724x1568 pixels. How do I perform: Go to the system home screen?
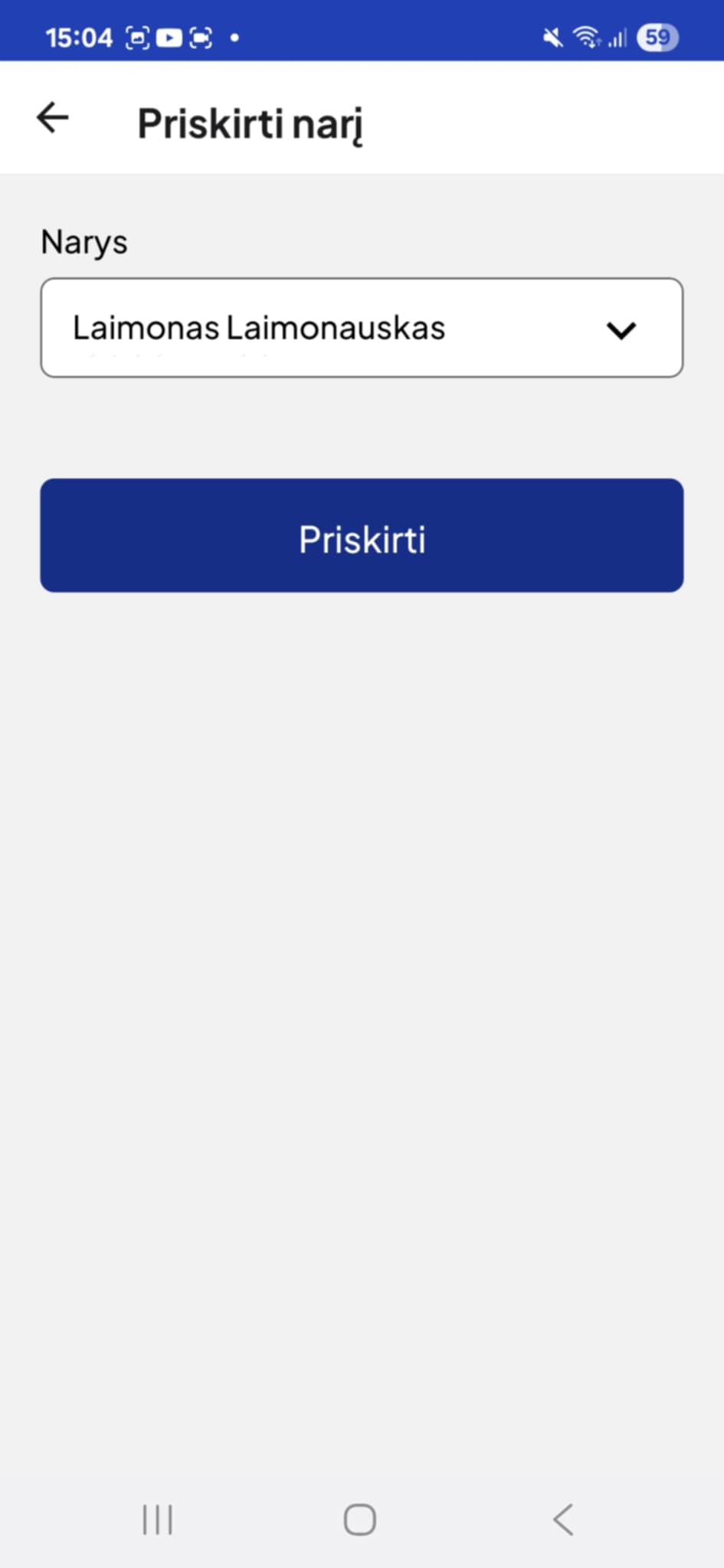pos(360,1520)
